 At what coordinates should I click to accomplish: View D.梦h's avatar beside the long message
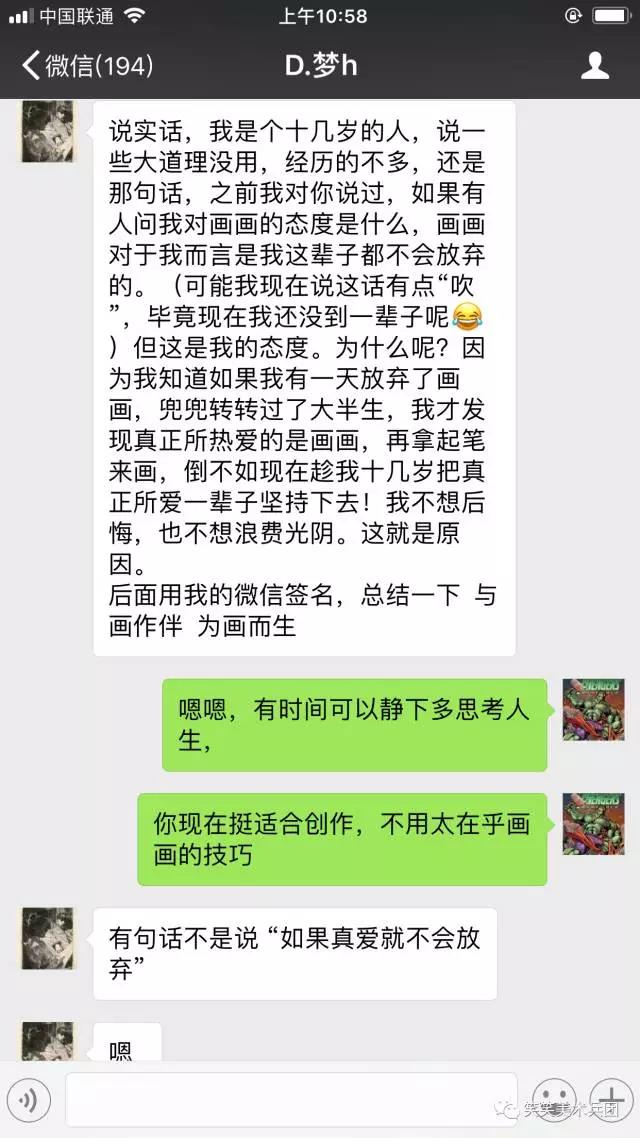tap(47, 132)
